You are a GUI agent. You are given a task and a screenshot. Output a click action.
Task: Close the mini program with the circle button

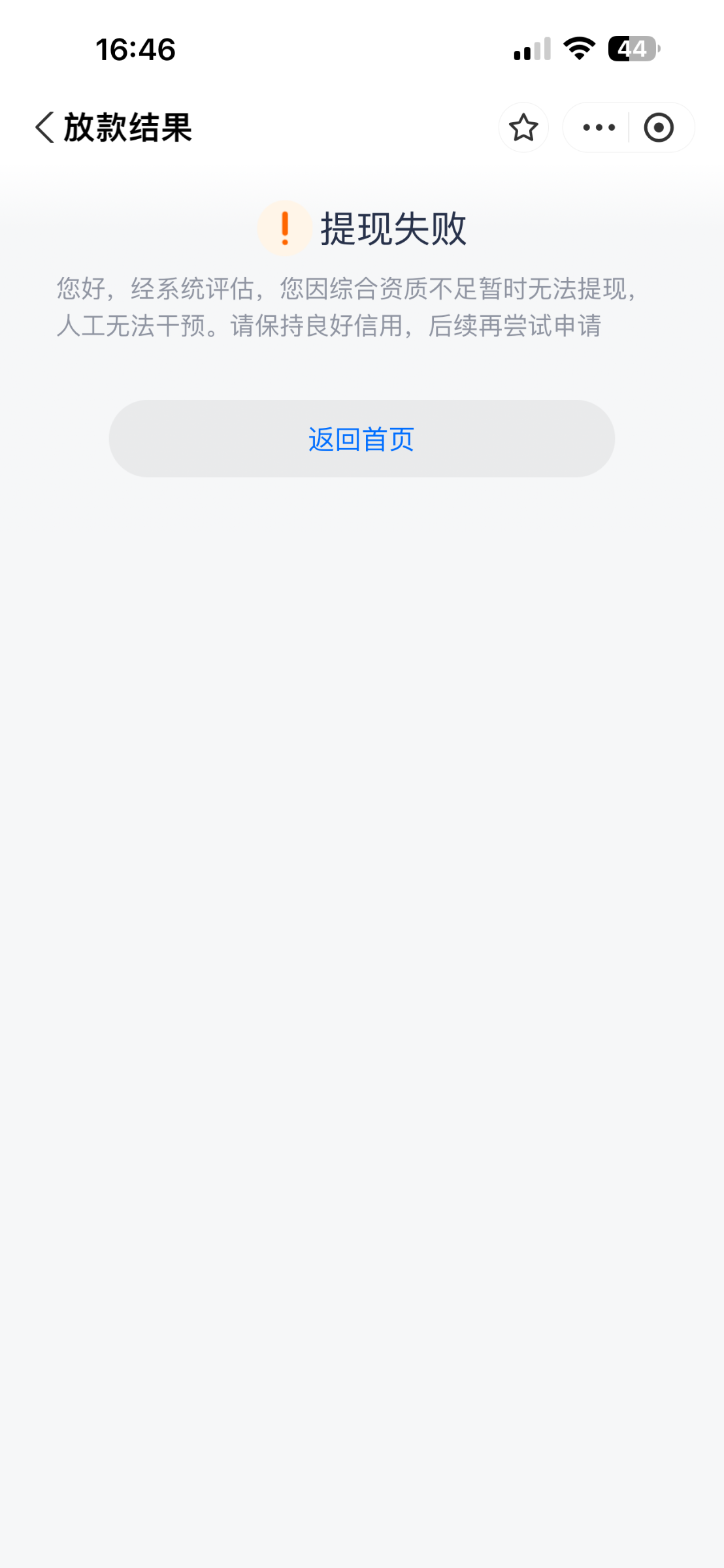click(x=658, y=127)
